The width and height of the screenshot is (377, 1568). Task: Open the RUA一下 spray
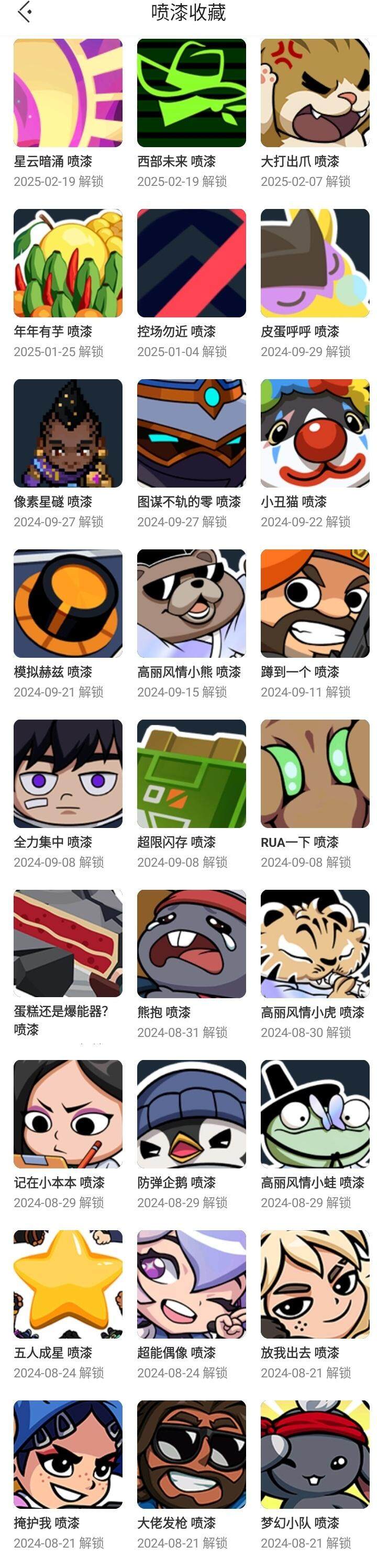[x=314, y=774]
